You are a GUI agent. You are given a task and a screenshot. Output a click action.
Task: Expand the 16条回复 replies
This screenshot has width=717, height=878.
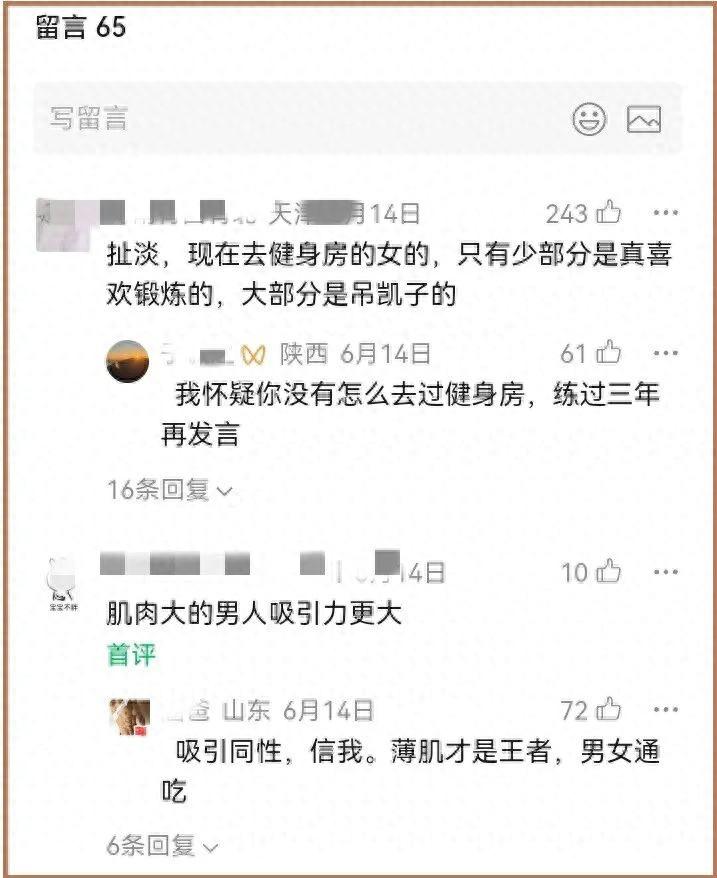[x=170, y=490]
